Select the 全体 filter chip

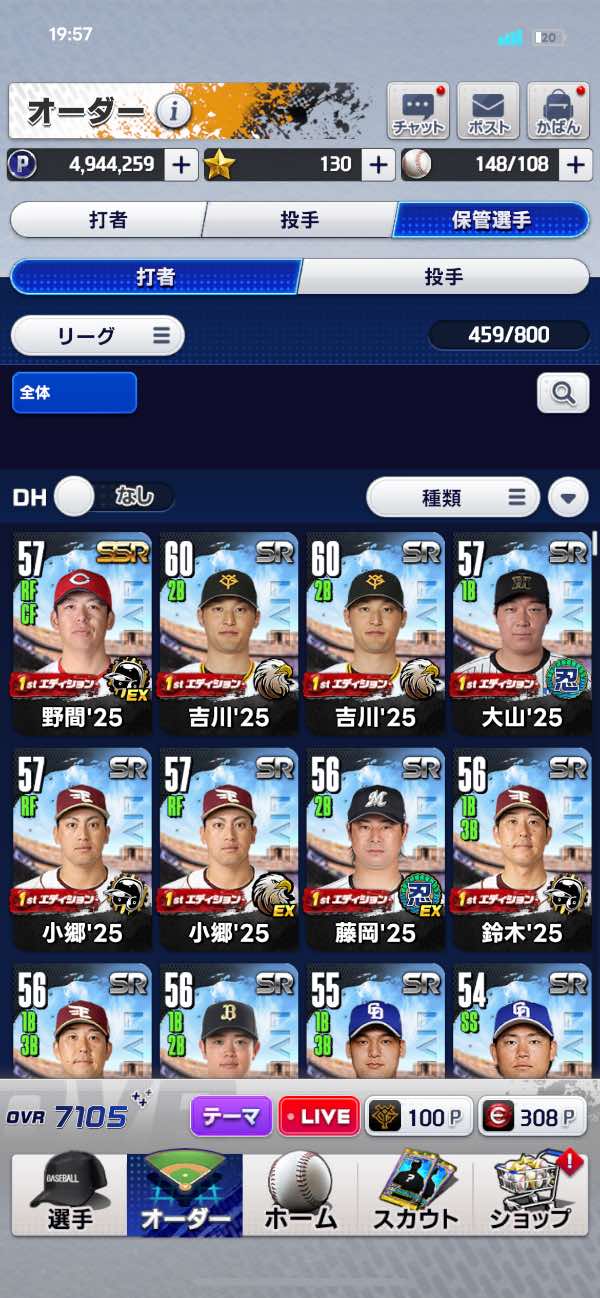tap(74, 393)
